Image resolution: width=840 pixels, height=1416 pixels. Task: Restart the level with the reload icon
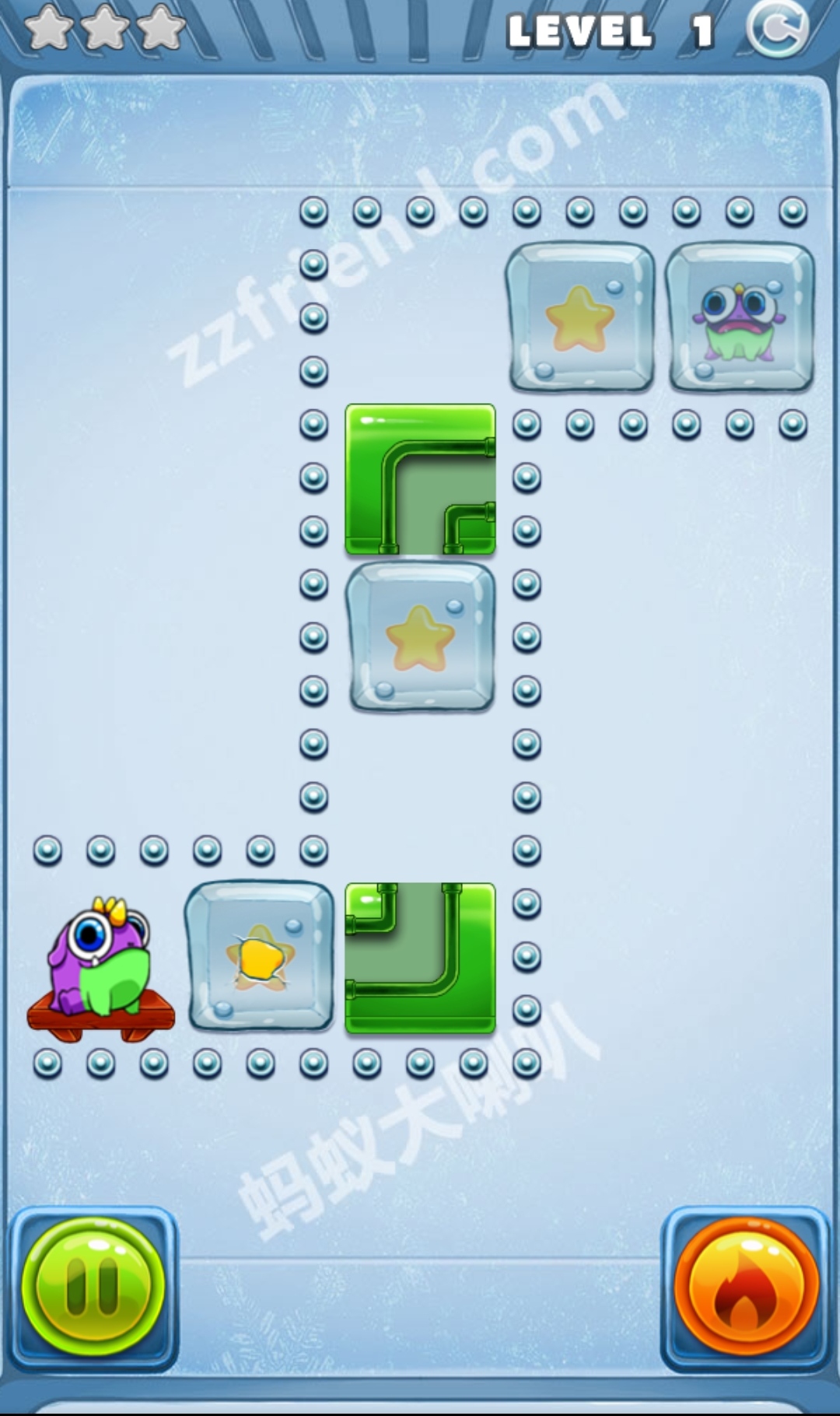tap(776, 29)
